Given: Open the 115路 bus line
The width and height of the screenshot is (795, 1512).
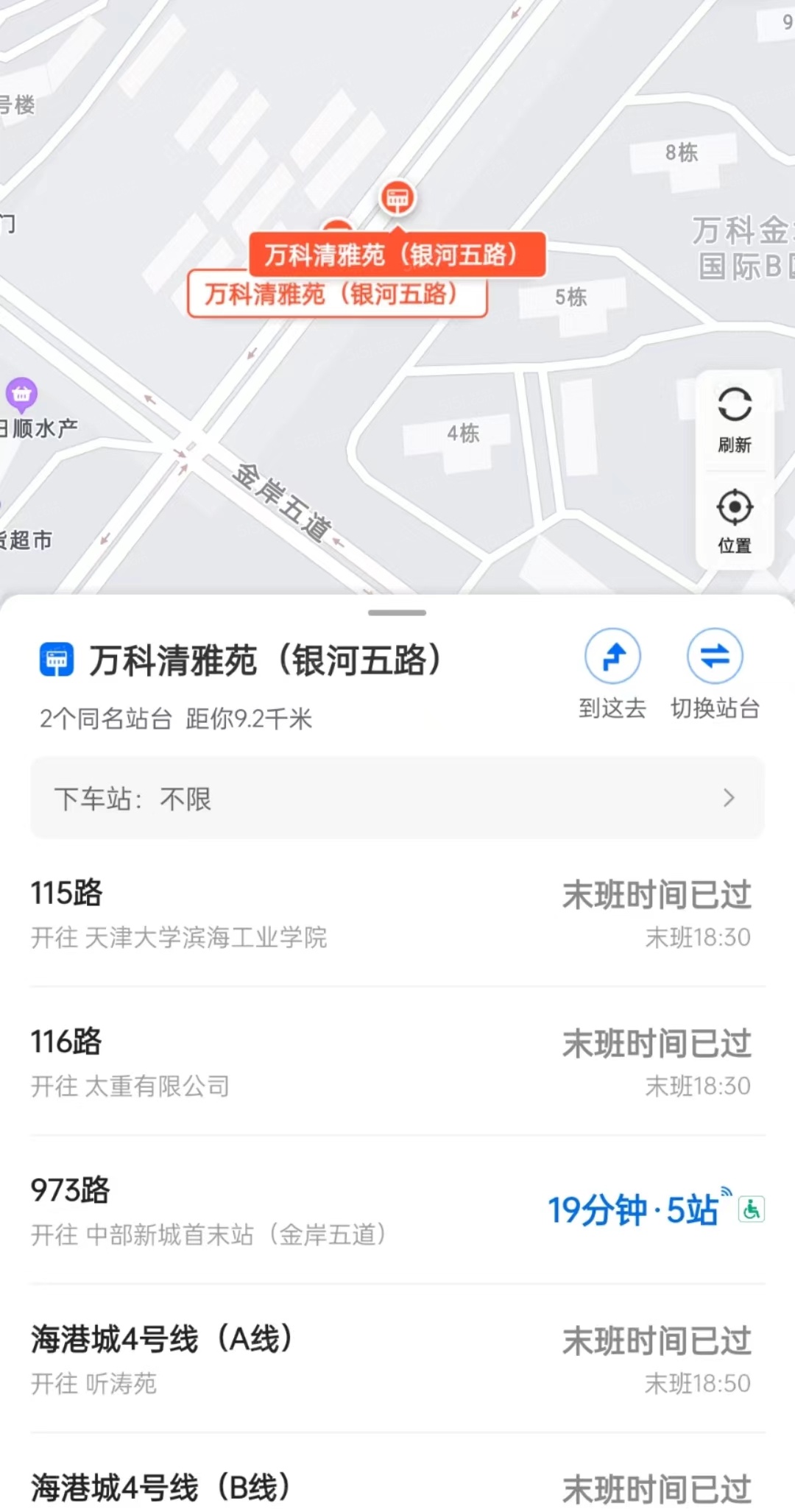Looking at the screenshot, I should (x=397, y=913).
